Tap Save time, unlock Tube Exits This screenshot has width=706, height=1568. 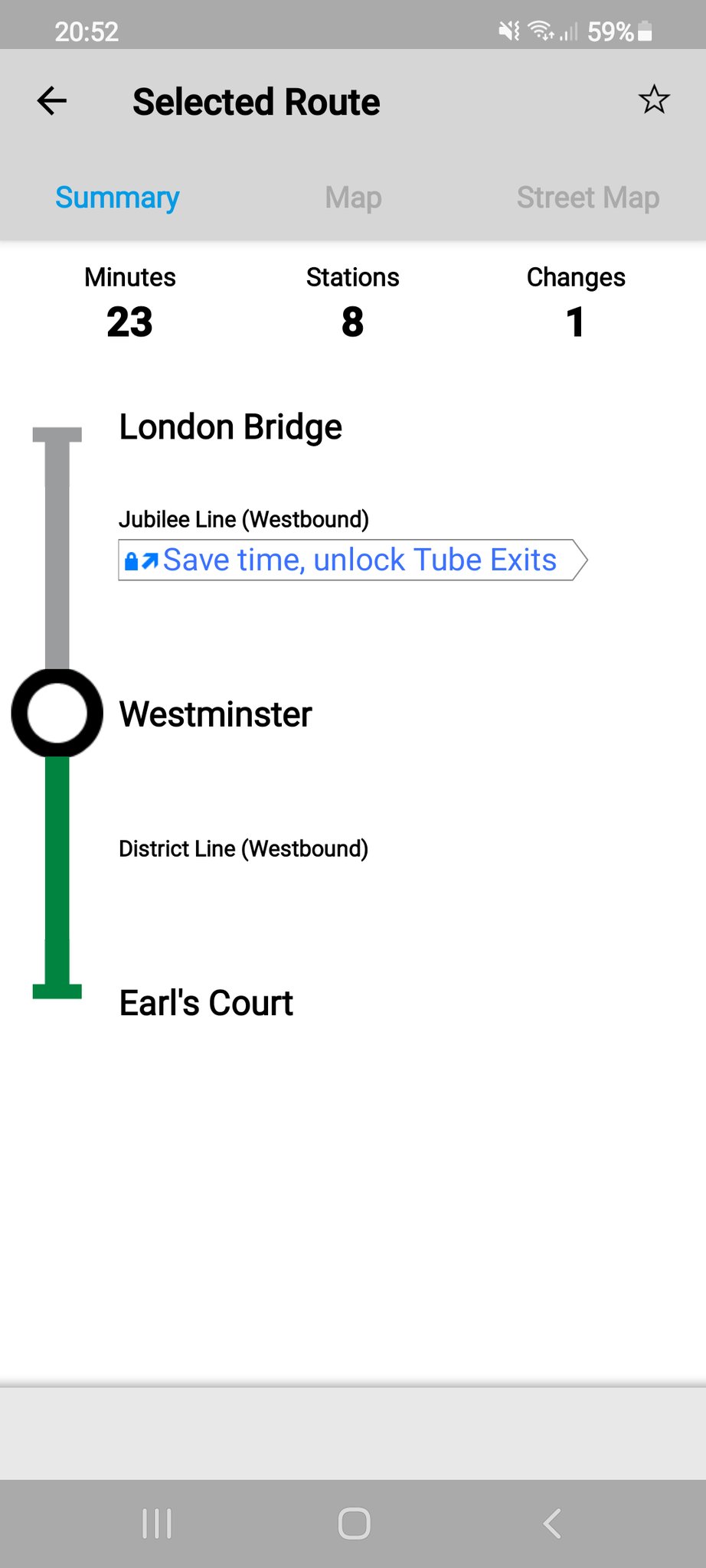352,560
